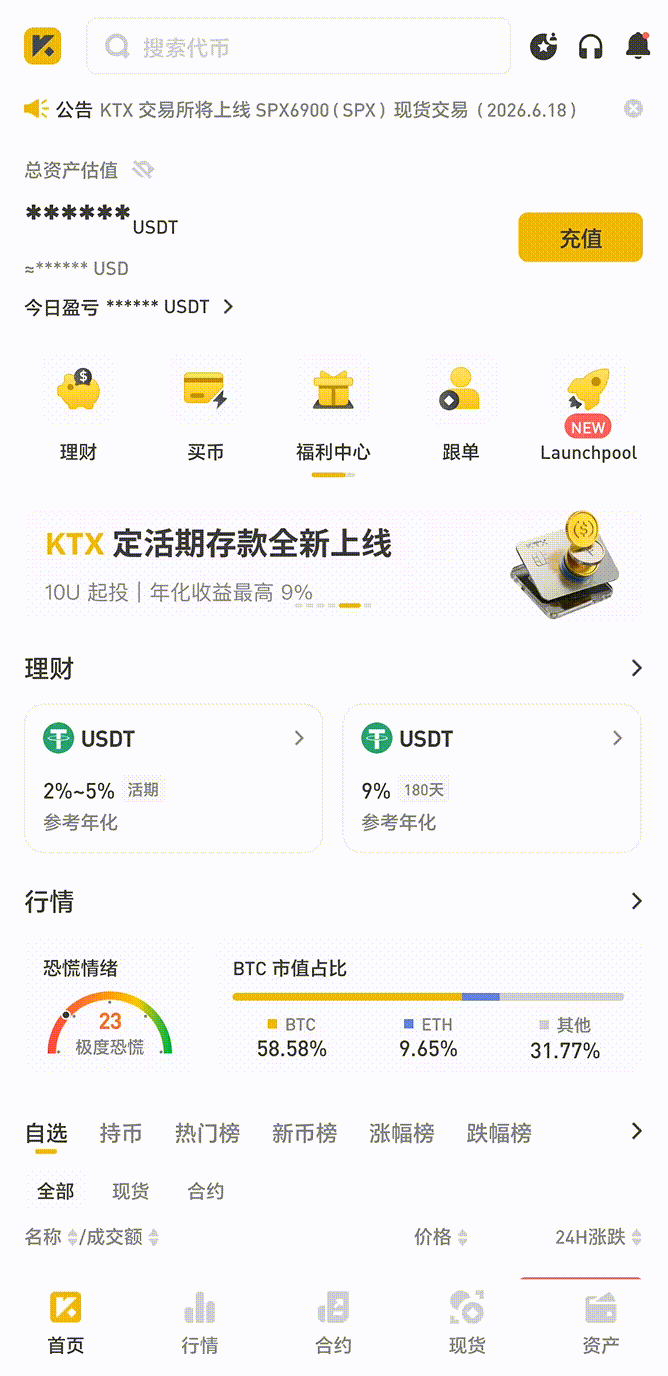Open 今日盈亏 details
668x1376 pixels.
[129, 307]
